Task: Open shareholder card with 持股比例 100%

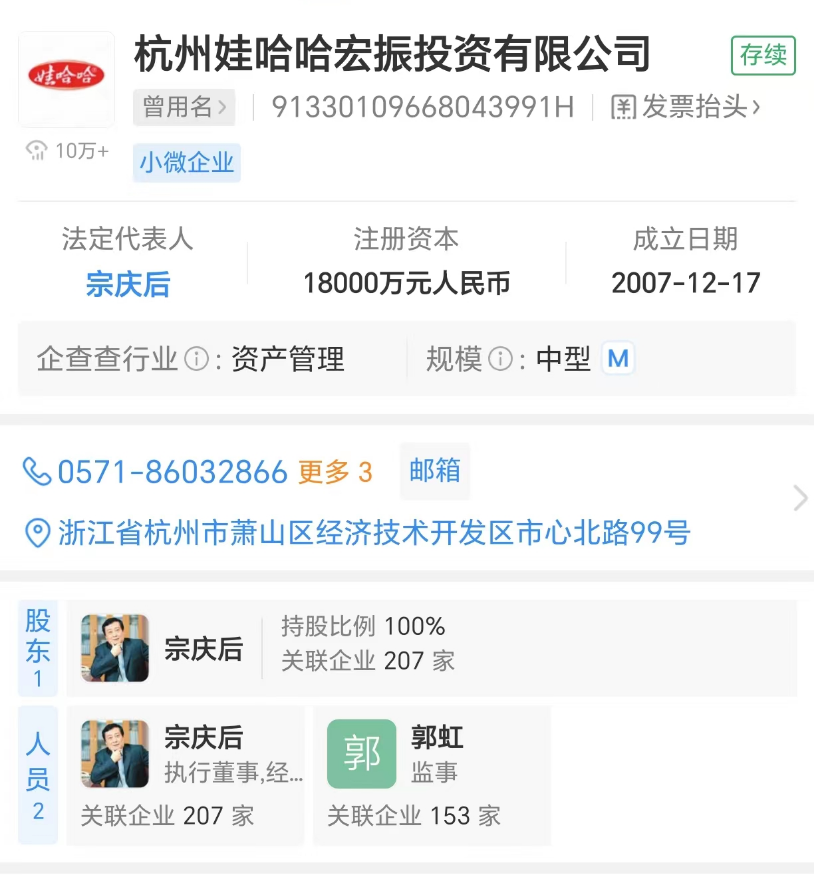Action: 431,648
